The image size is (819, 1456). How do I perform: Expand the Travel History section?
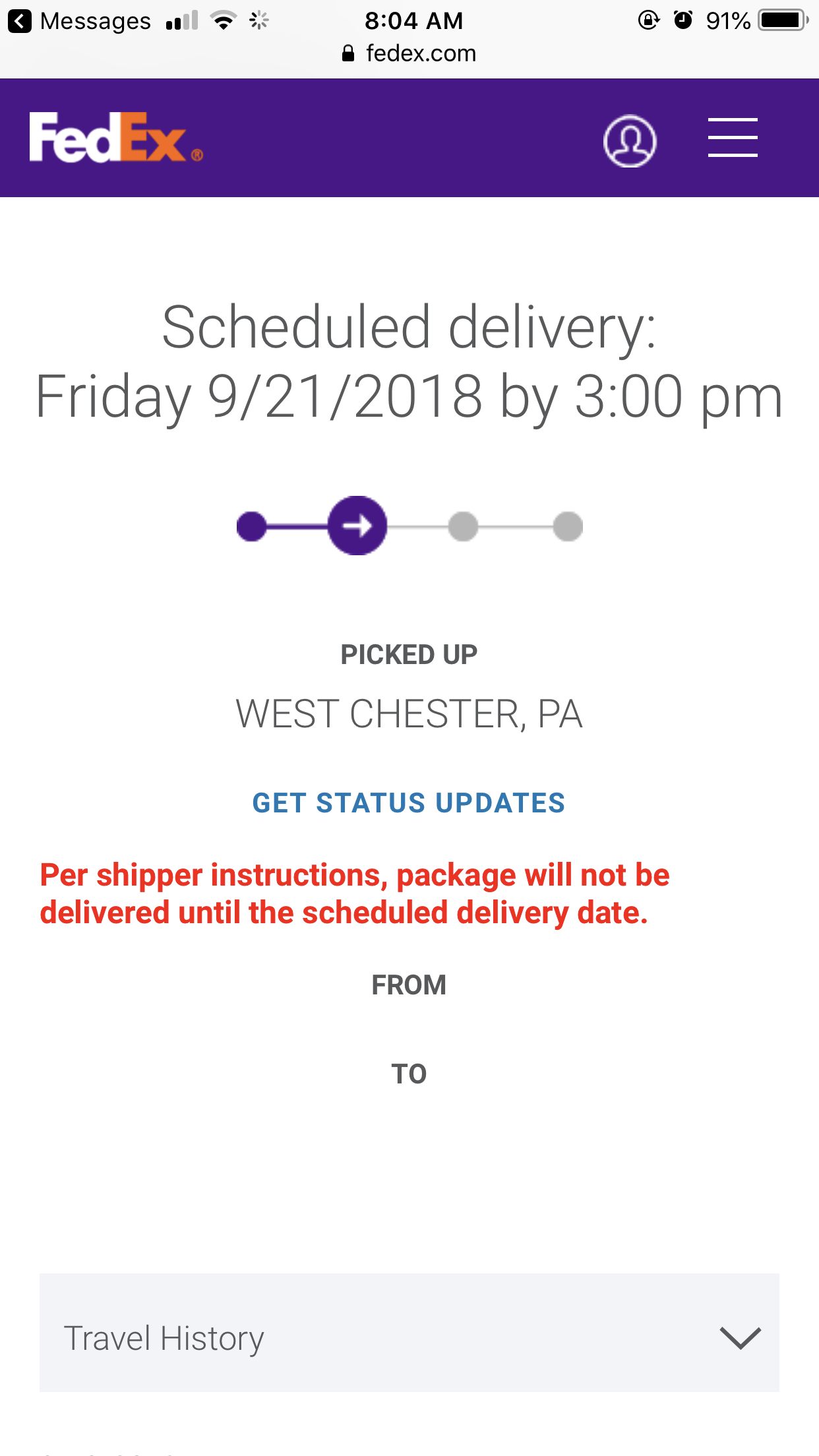pyautogui.click(x=409, y=1338)
